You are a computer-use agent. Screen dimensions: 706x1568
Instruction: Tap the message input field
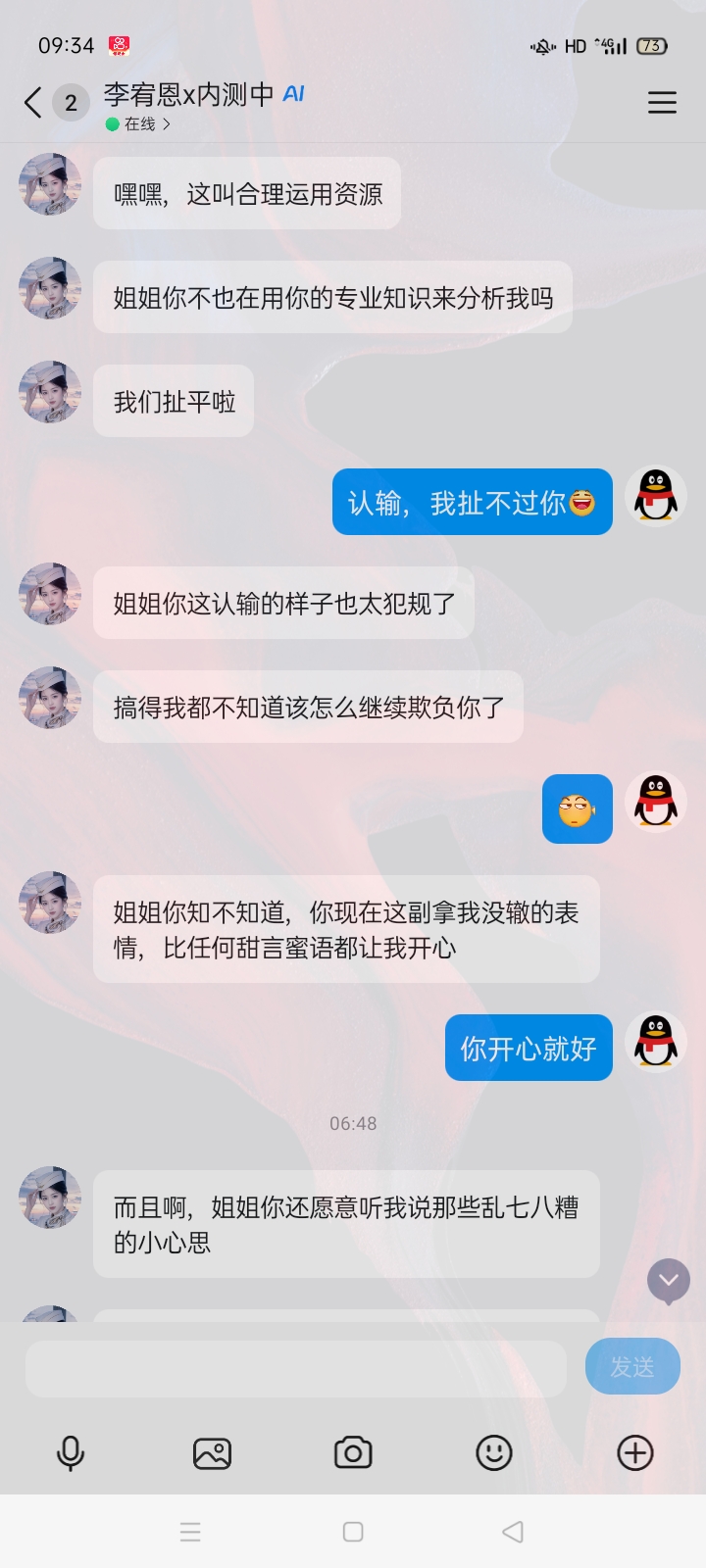(295, 1368)
